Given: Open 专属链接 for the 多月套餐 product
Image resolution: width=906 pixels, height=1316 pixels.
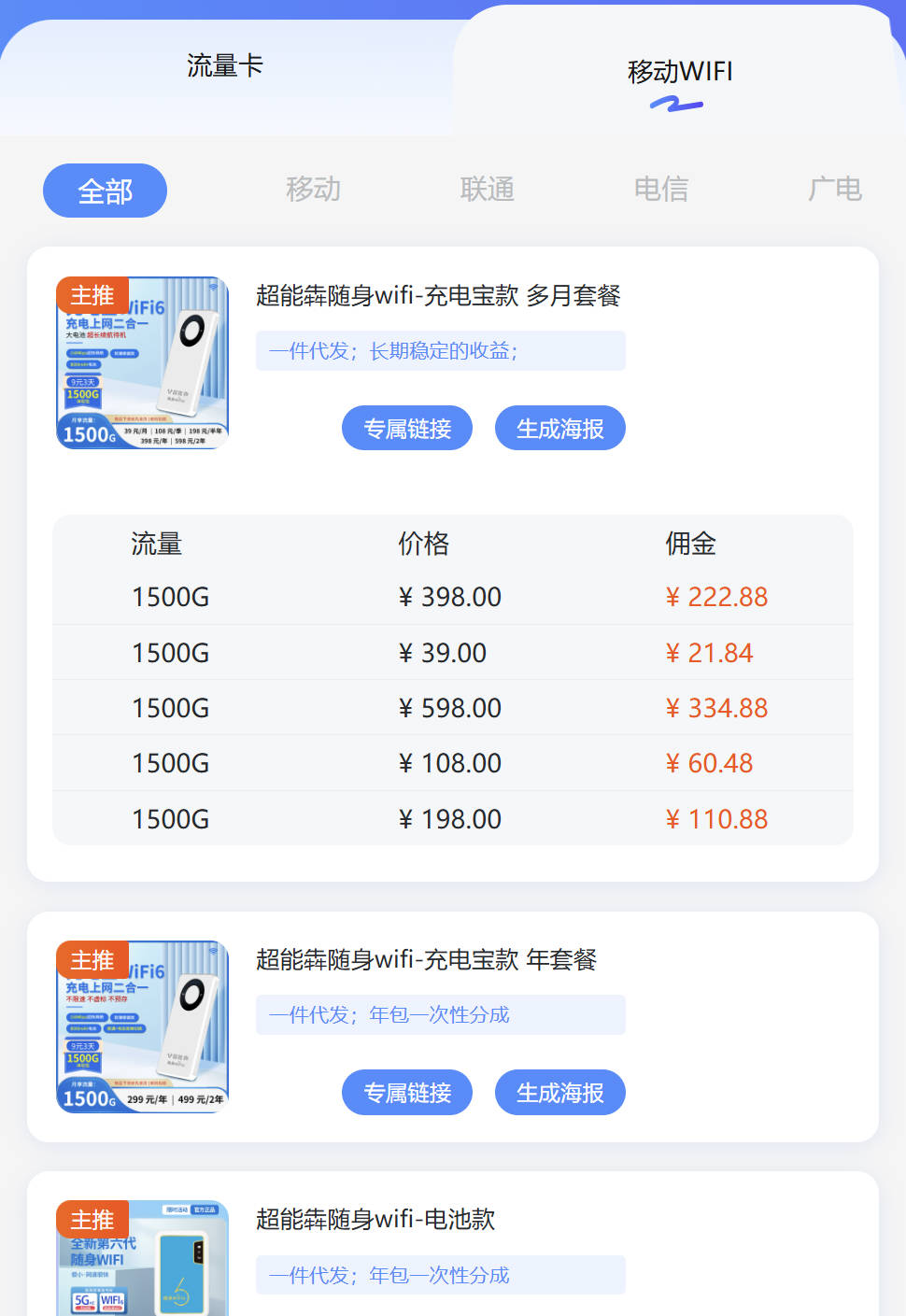Looking at the screenshot, I should tap(407, 428).
